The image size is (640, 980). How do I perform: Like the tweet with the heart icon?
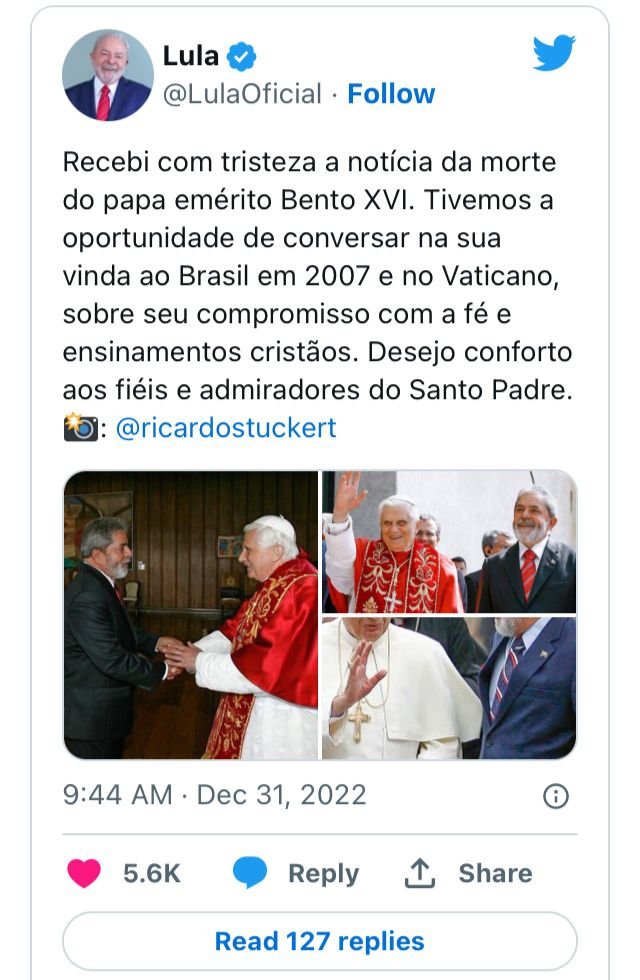click(x=85, y=873)
